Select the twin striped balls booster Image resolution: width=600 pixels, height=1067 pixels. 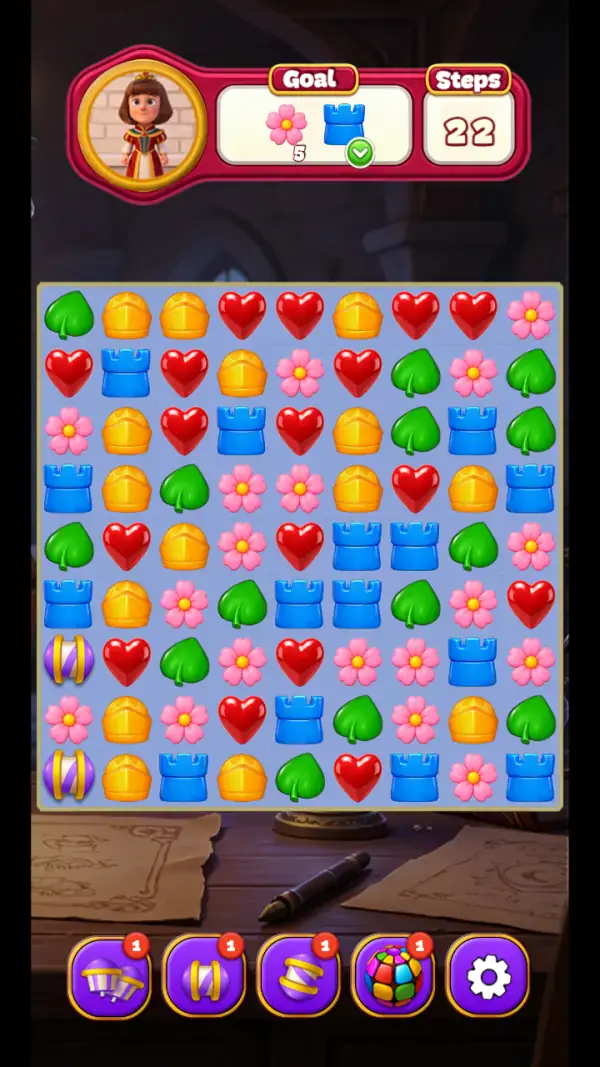tap(110, 976)
